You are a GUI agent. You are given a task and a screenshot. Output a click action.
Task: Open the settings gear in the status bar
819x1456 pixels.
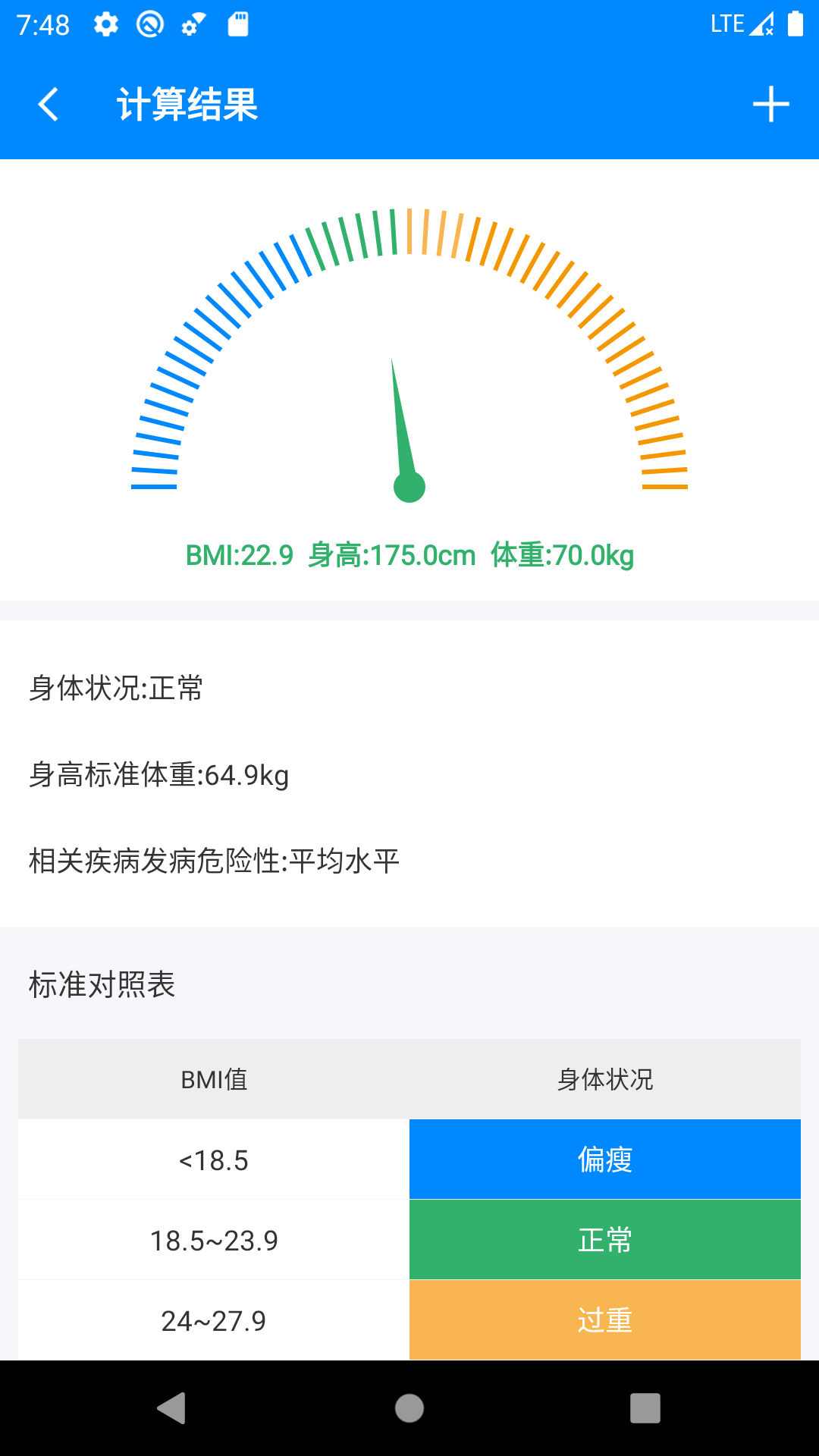[x=105, y=25]
